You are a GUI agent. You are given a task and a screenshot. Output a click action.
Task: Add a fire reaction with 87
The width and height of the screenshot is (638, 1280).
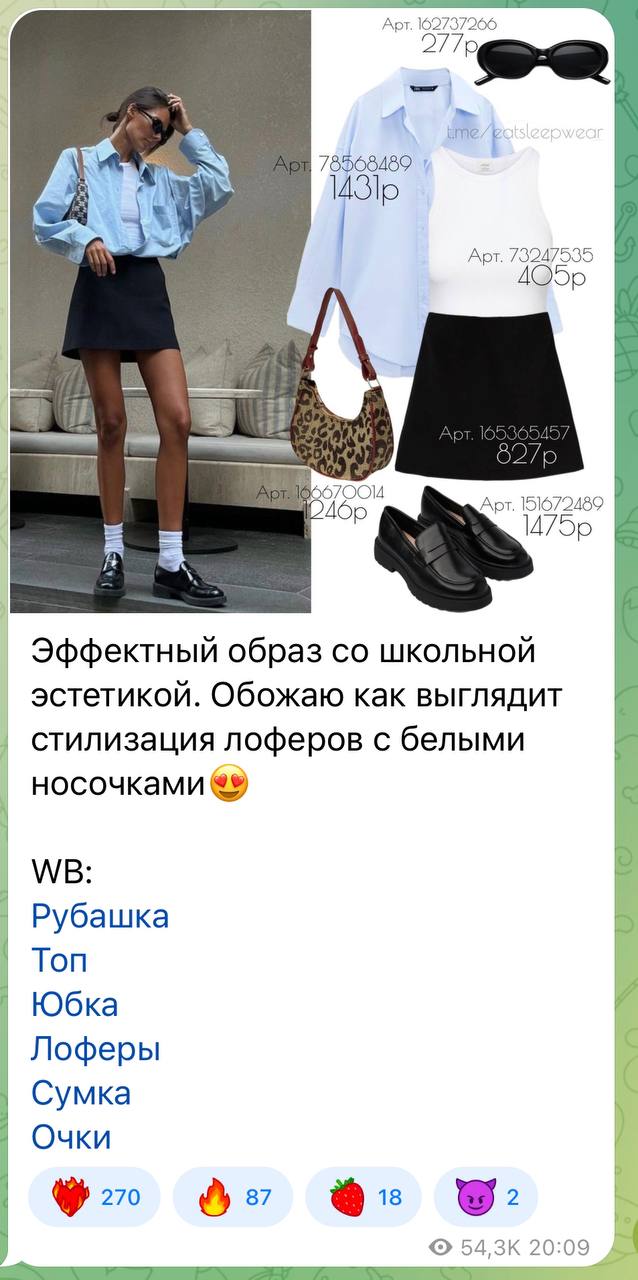tap(233, 1196)
